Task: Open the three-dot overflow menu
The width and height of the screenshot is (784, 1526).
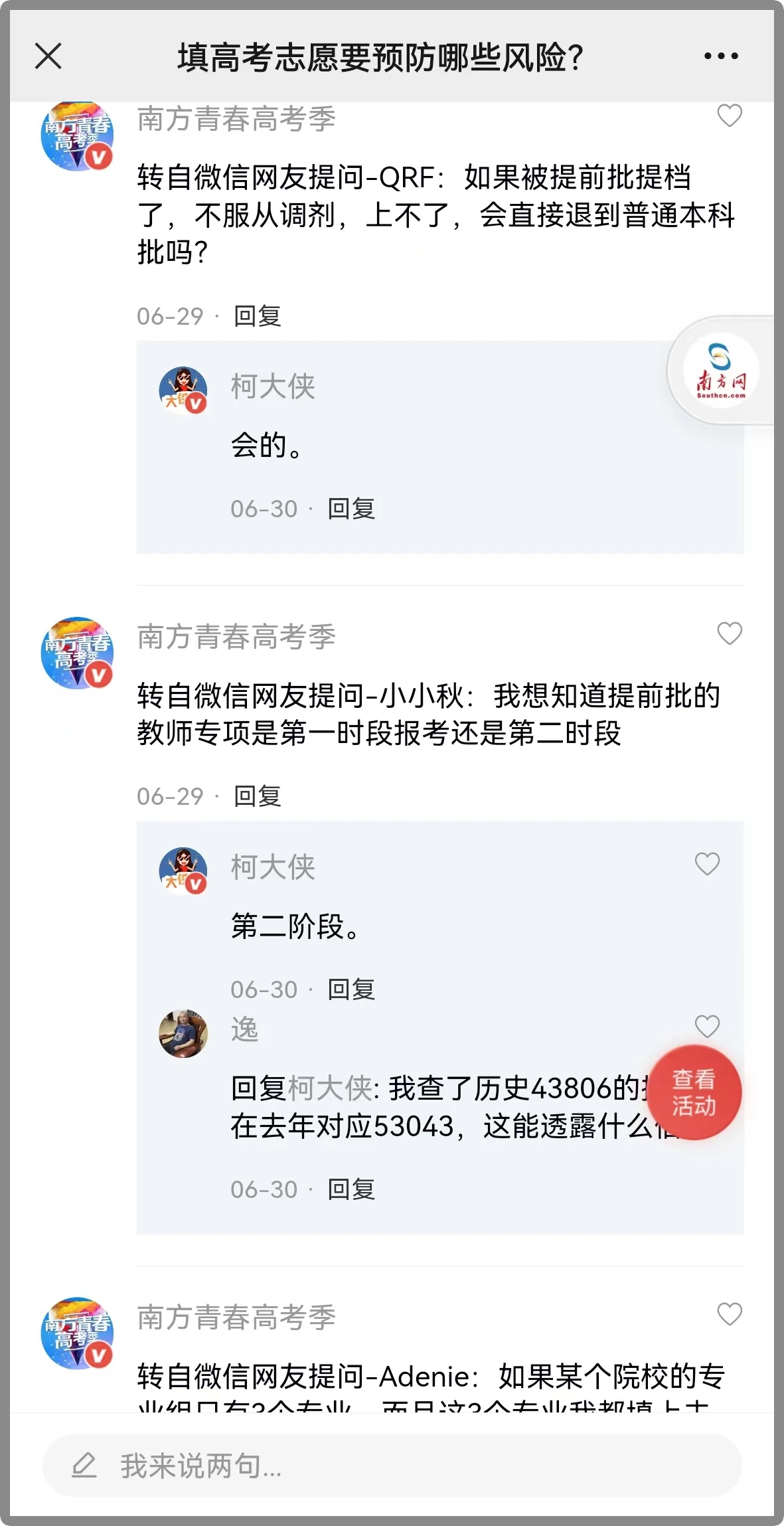Action: pos(721,56)
